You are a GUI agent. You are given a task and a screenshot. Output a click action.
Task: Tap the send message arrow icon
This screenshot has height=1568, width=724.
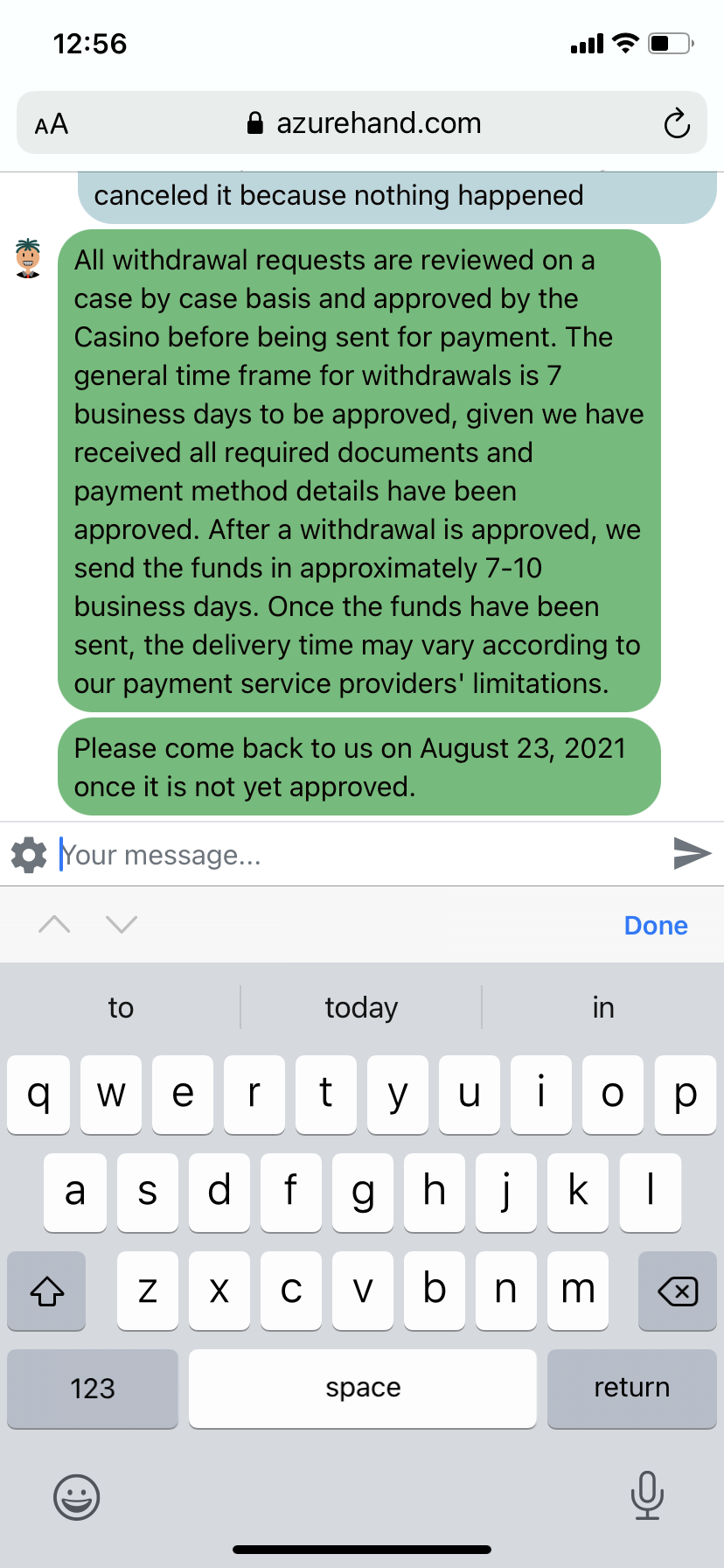tap(692, 853)
